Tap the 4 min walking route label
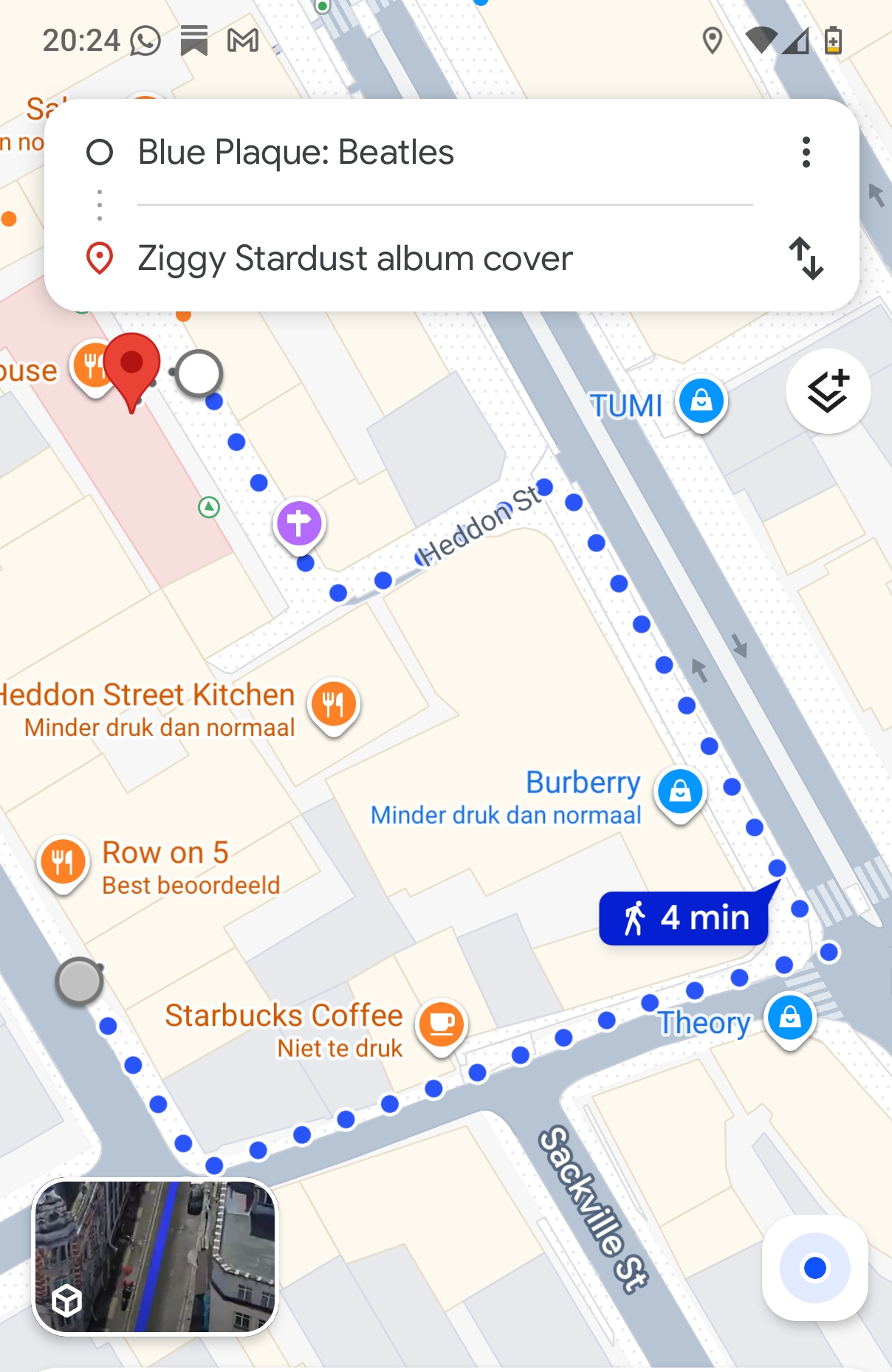Image resolution: width=892 pixels, height=1372 pixels. pos(685,918)
